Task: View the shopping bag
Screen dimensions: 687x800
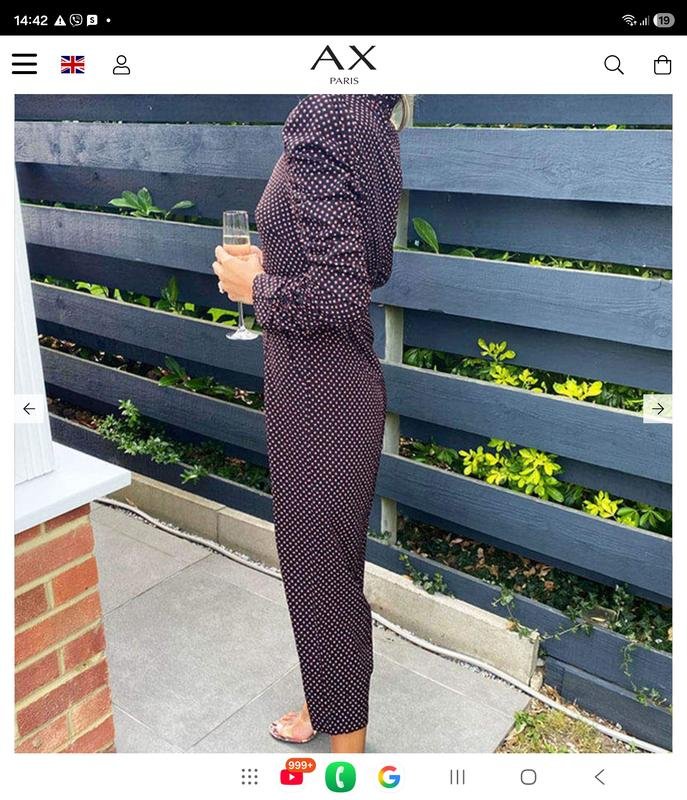Action: point(662,65)
